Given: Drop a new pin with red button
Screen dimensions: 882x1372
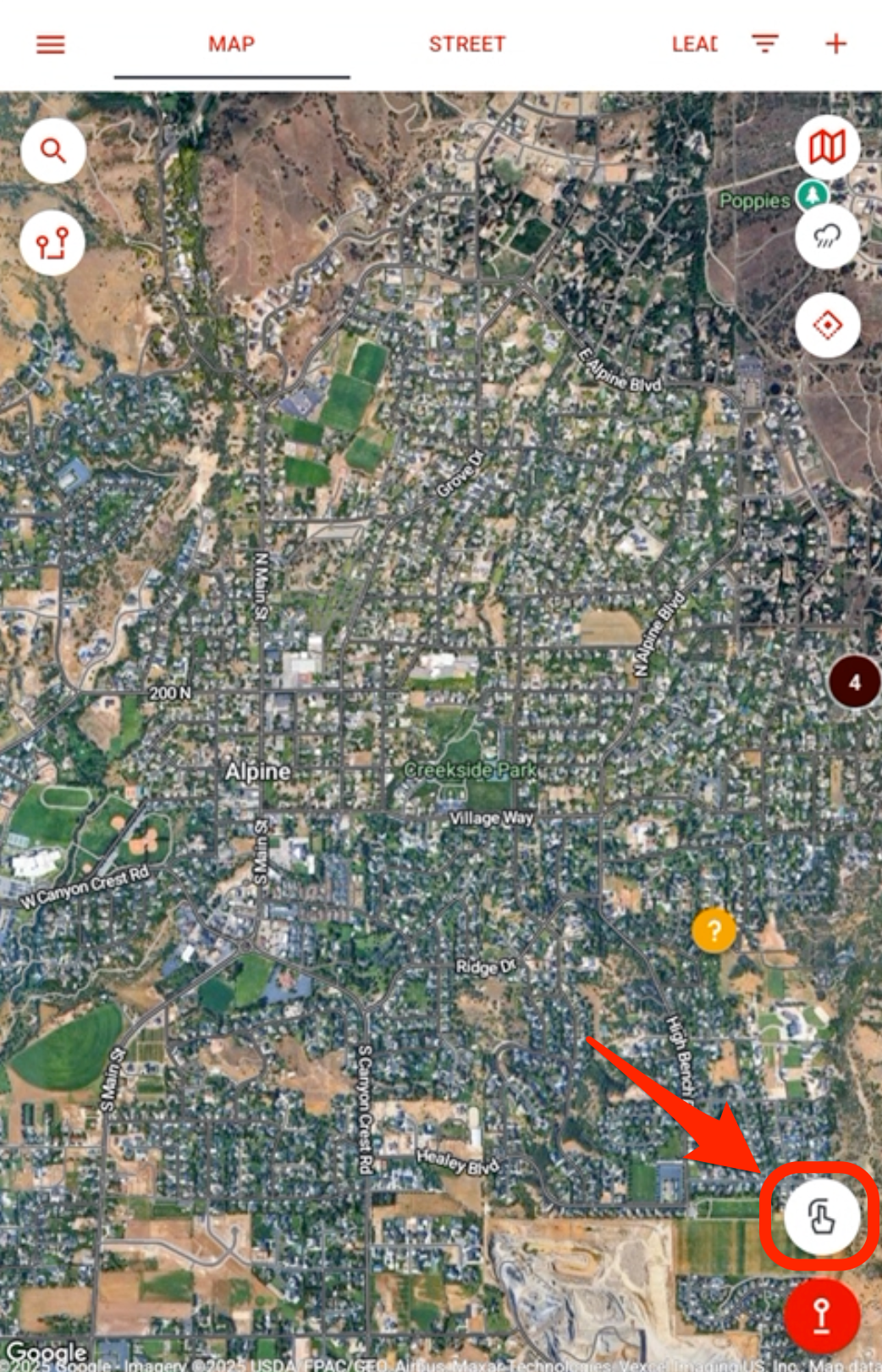Looking at the screenshot, I should click(821, 1316).
